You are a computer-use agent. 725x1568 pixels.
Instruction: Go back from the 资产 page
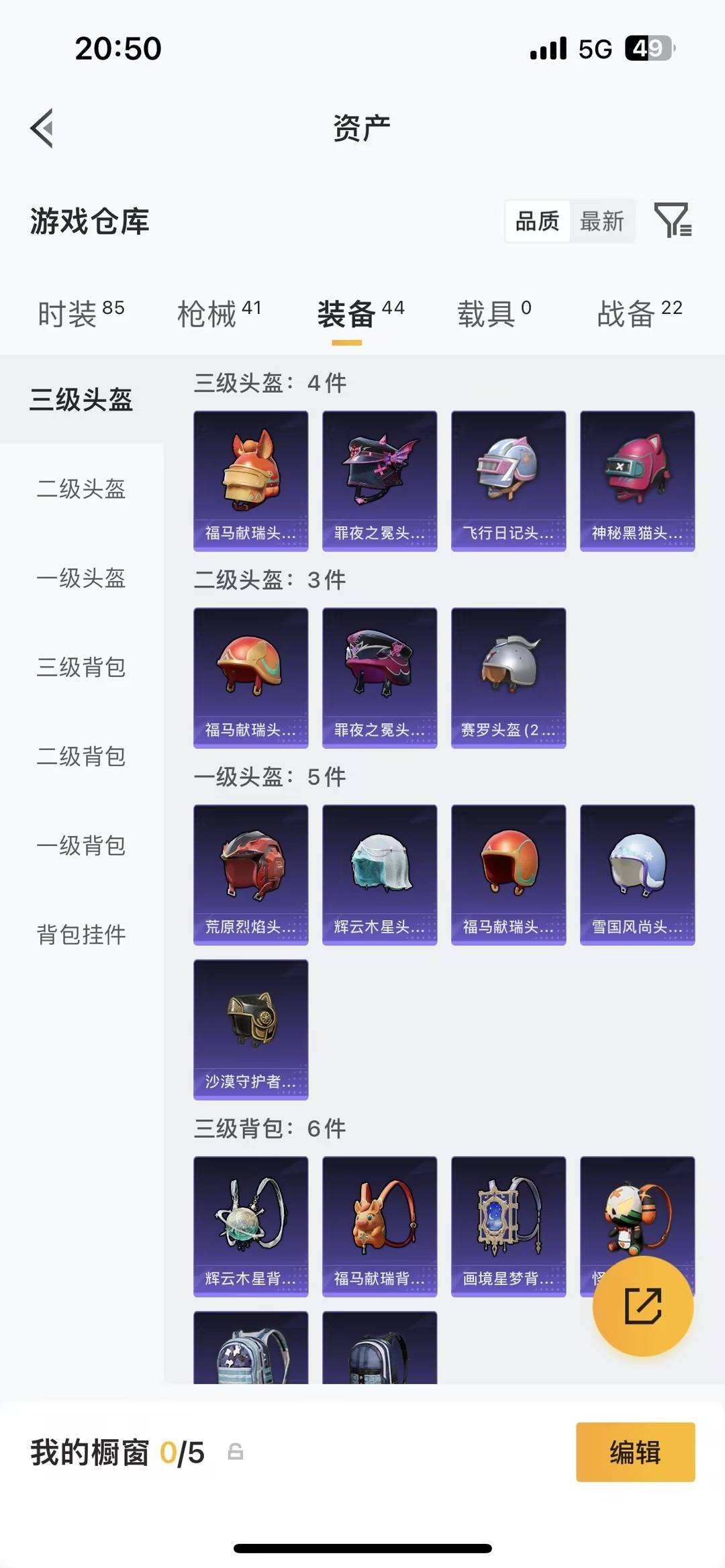(42, 128)
